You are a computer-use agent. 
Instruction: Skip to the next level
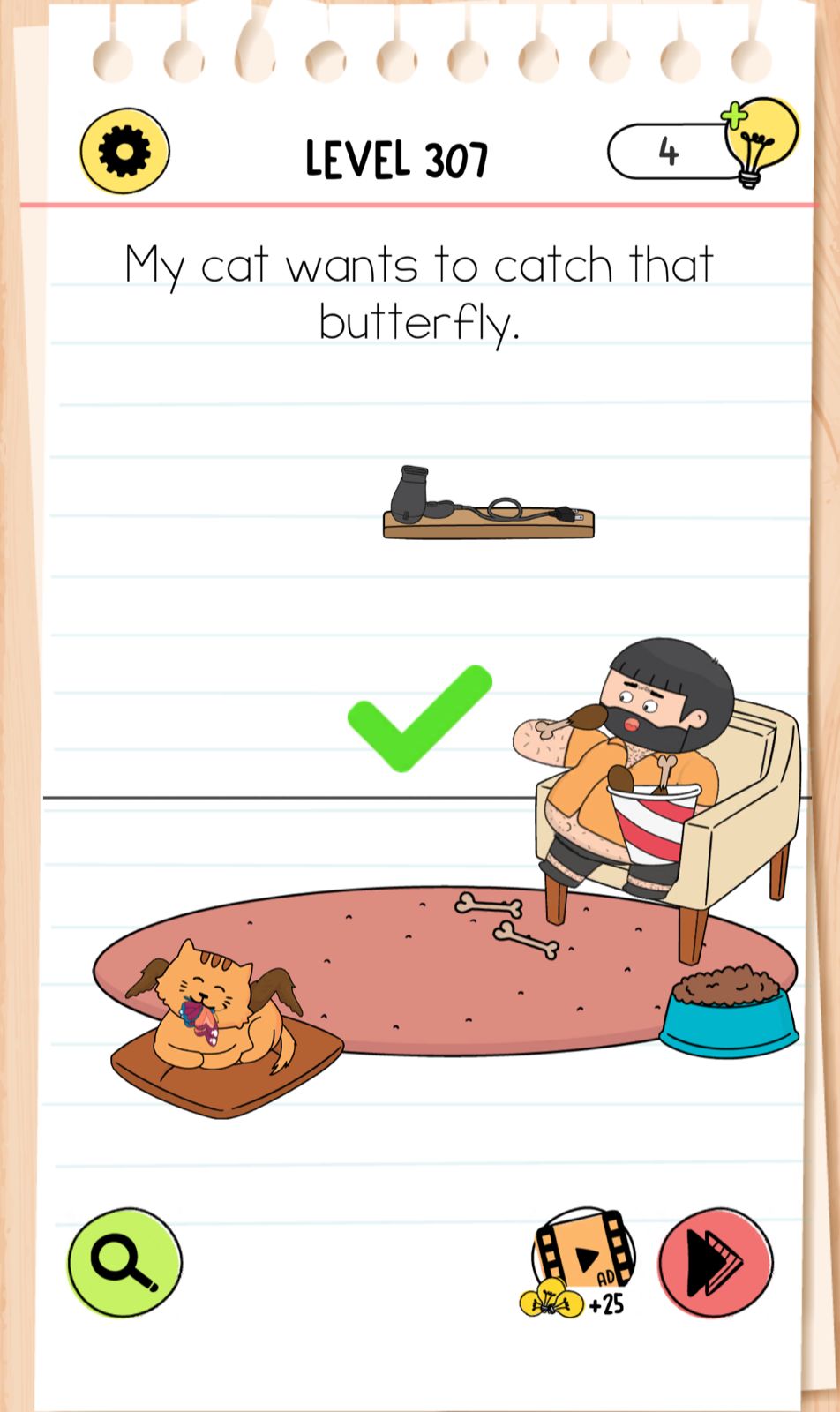[x=716, y=1263]
